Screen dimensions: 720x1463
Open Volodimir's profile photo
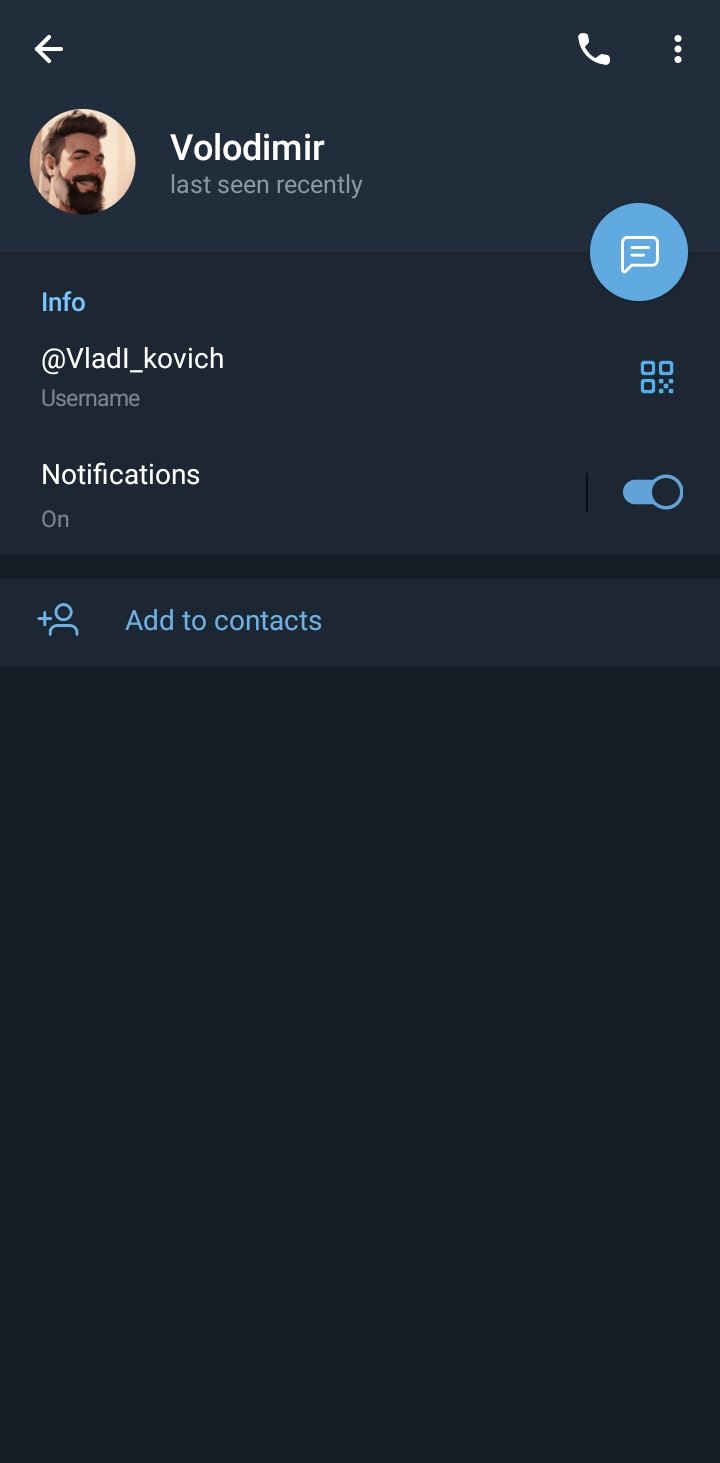tap(83, 162)
